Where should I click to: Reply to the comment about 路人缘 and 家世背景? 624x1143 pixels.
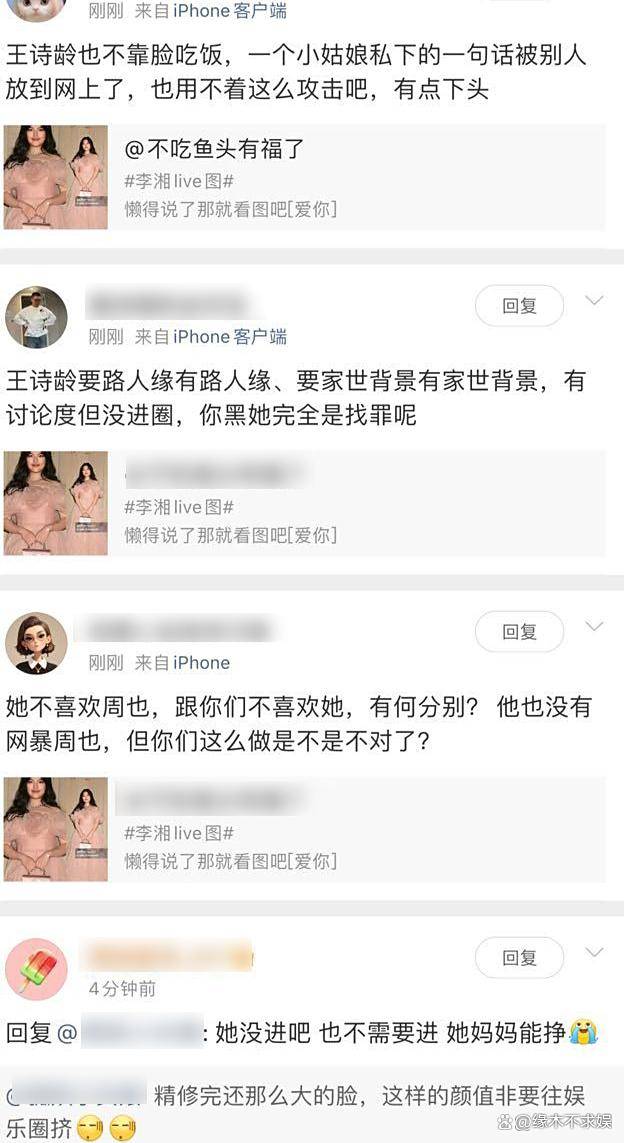point(519,306)
